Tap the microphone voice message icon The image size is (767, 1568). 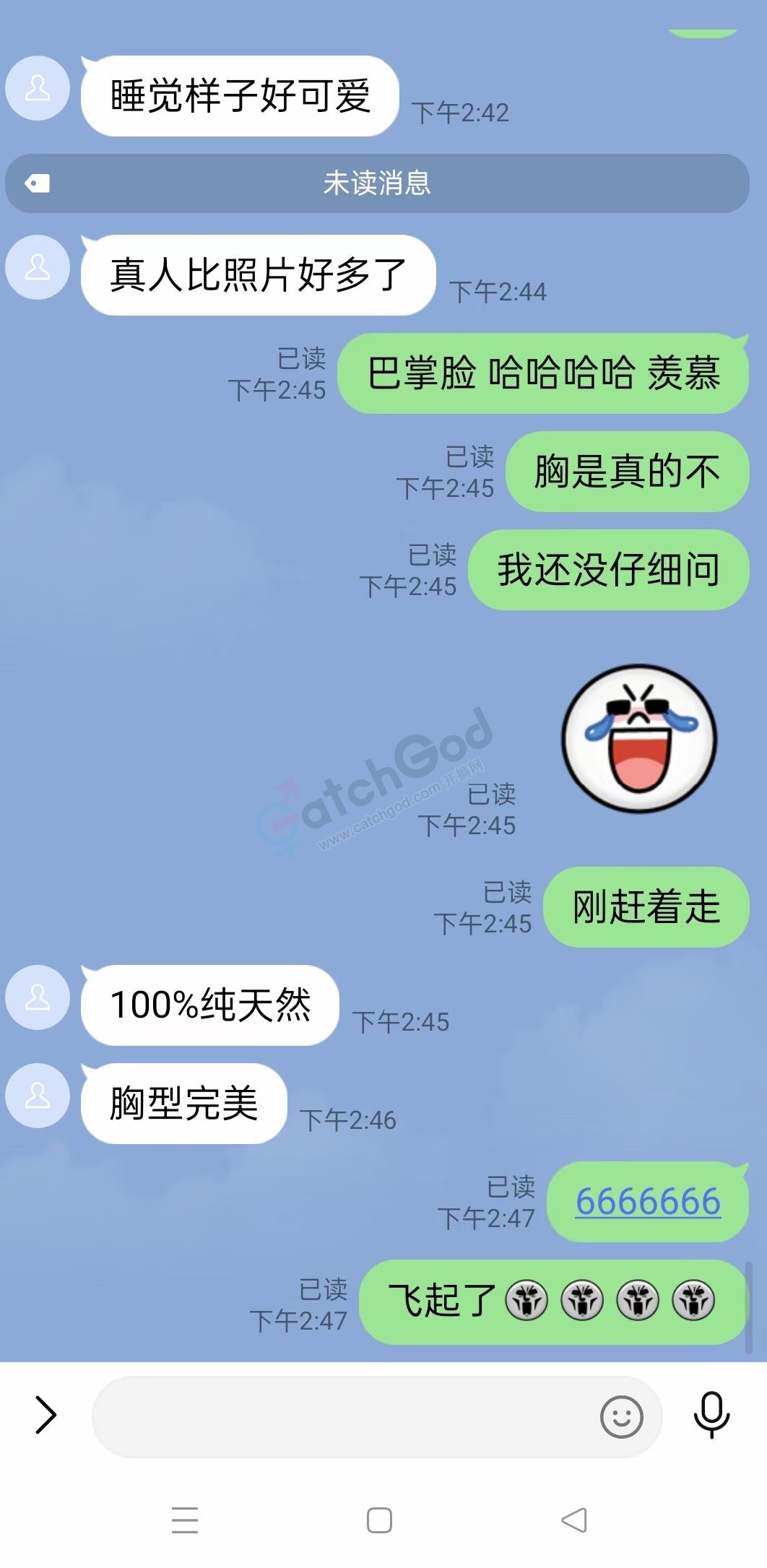coord(711,1414)
